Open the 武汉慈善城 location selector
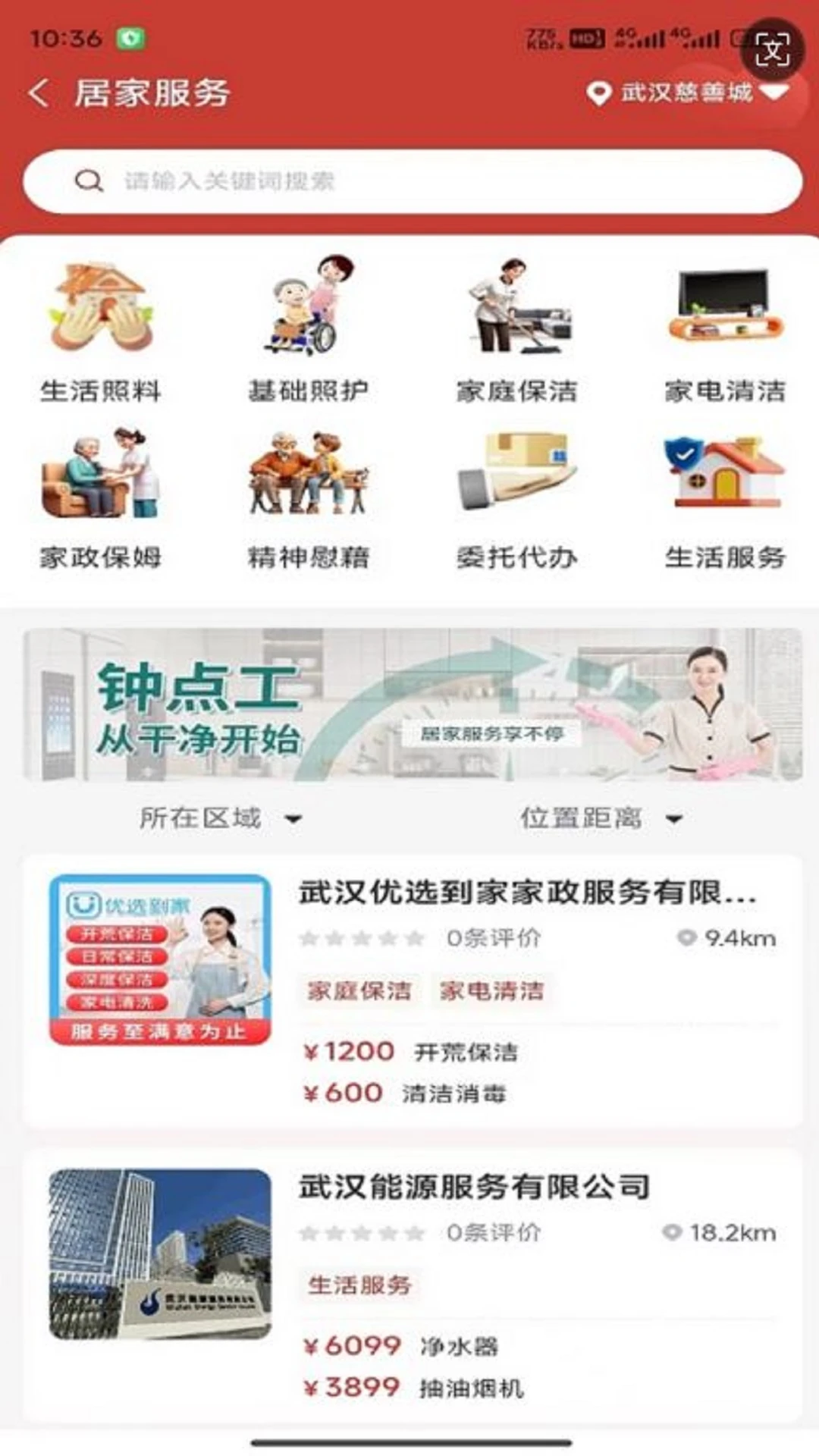Screen dimensions: 819x1456 (687, 93)
